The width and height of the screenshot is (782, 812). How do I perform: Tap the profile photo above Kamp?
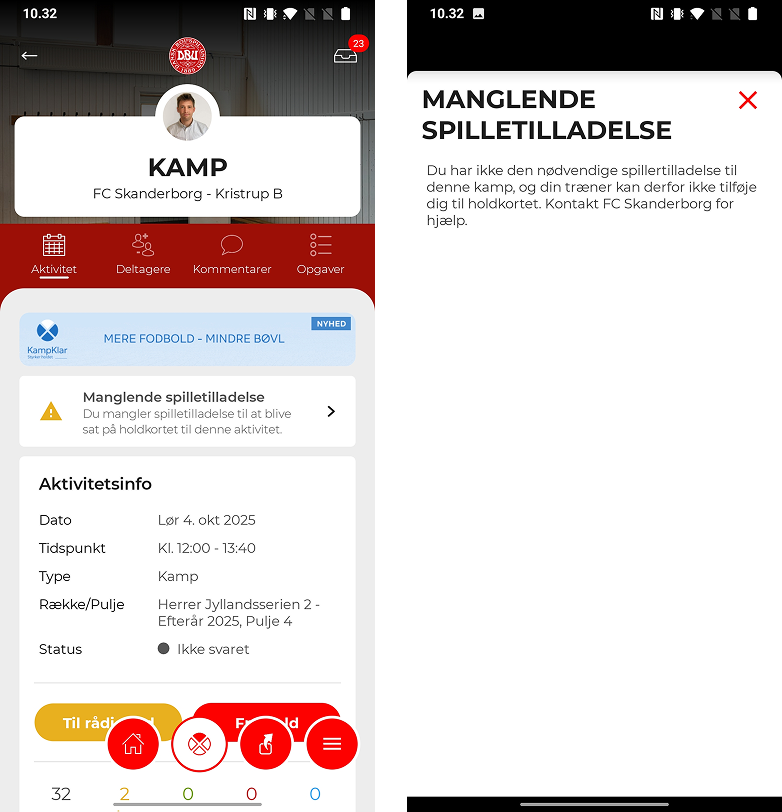pos(188,115)
